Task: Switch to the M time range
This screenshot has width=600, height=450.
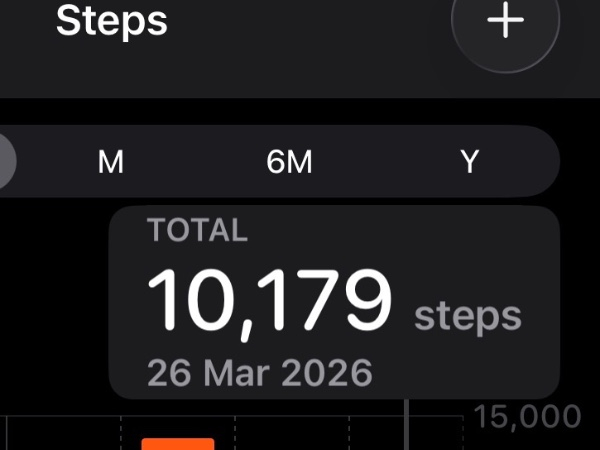Action: pos(111,163)
